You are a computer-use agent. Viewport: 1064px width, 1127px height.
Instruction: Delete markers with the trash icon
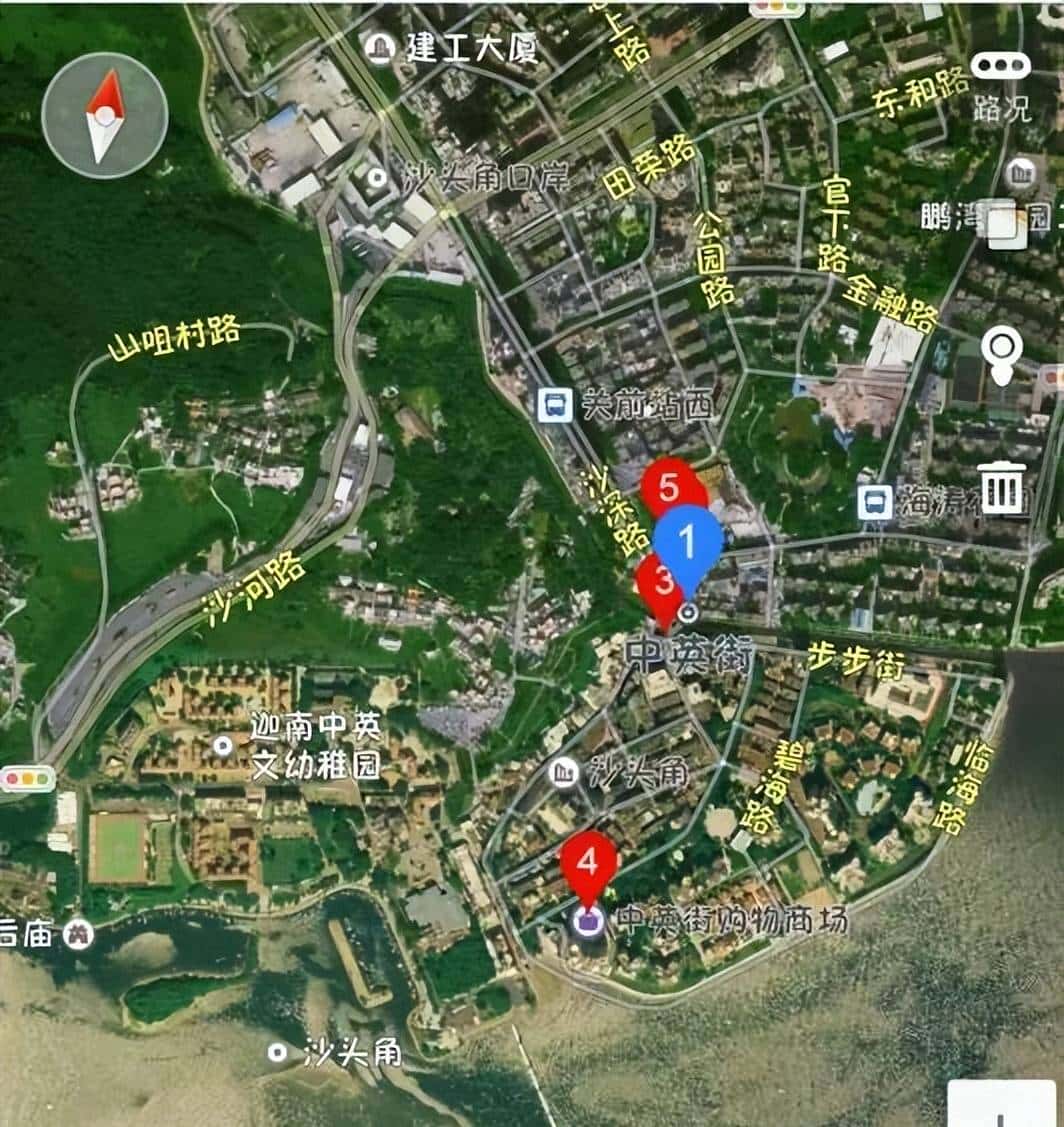click(x=1001, y=488)
